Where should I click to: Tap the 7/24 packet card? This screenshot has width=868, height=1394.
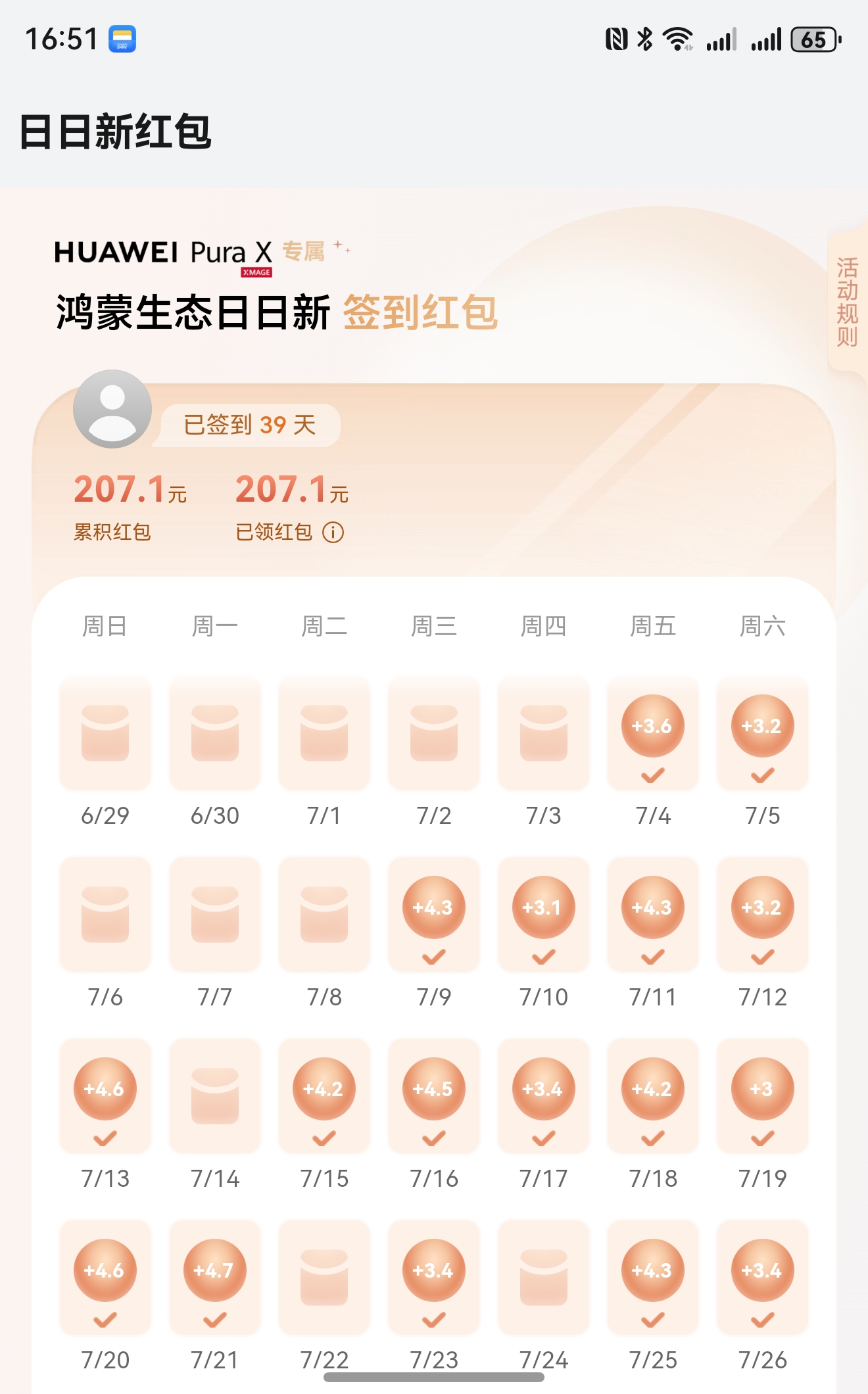[543, 1278]
